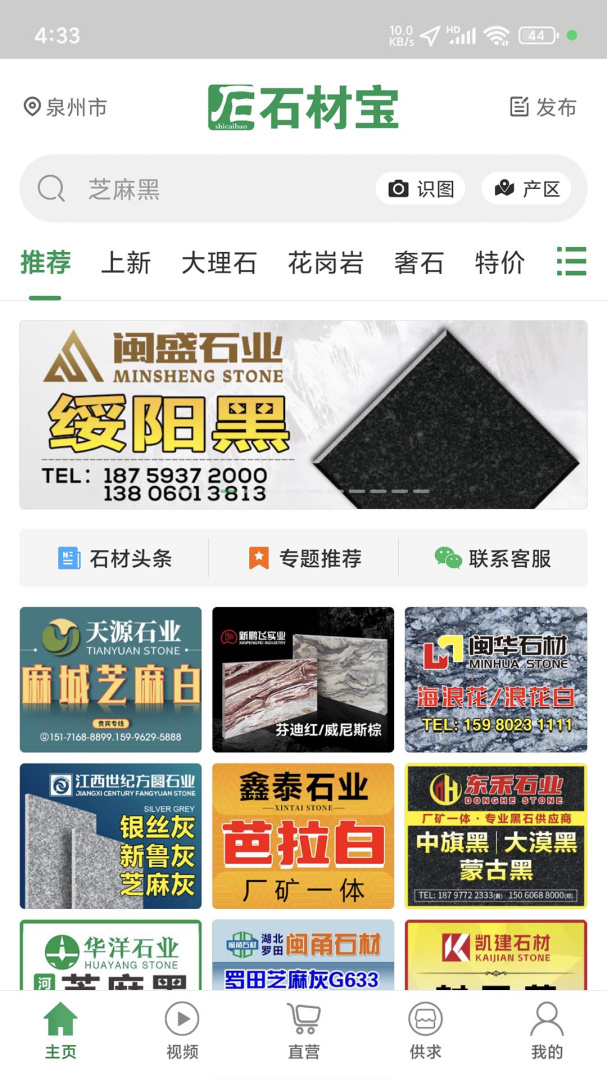Viewport: 607px width, 1080px height.
Task: Open the 泉州市 location selector
Action: click(65, 107)
